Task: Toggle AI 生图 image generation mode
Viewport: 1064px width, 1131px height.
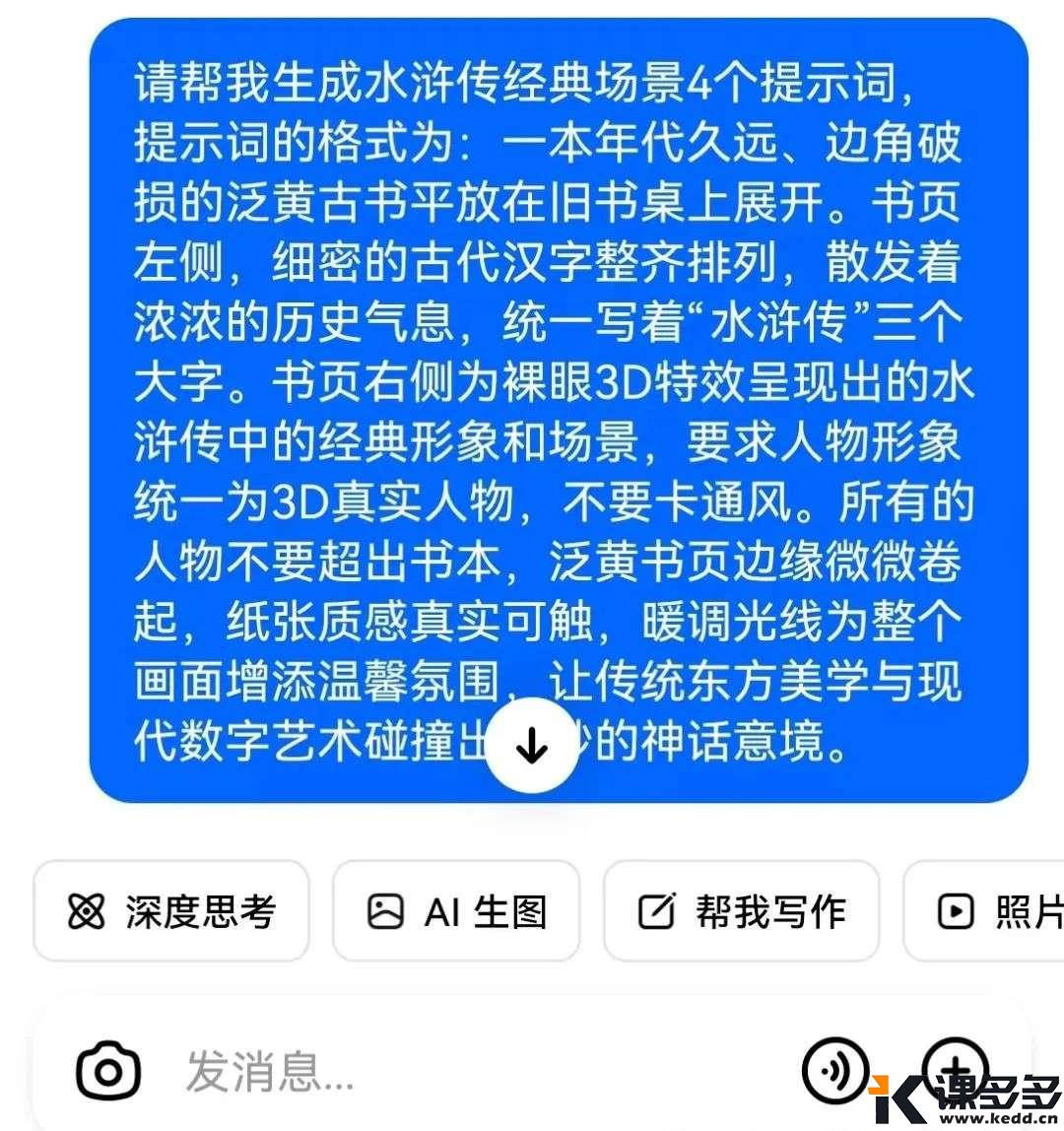Action: [x=456, y=911]
